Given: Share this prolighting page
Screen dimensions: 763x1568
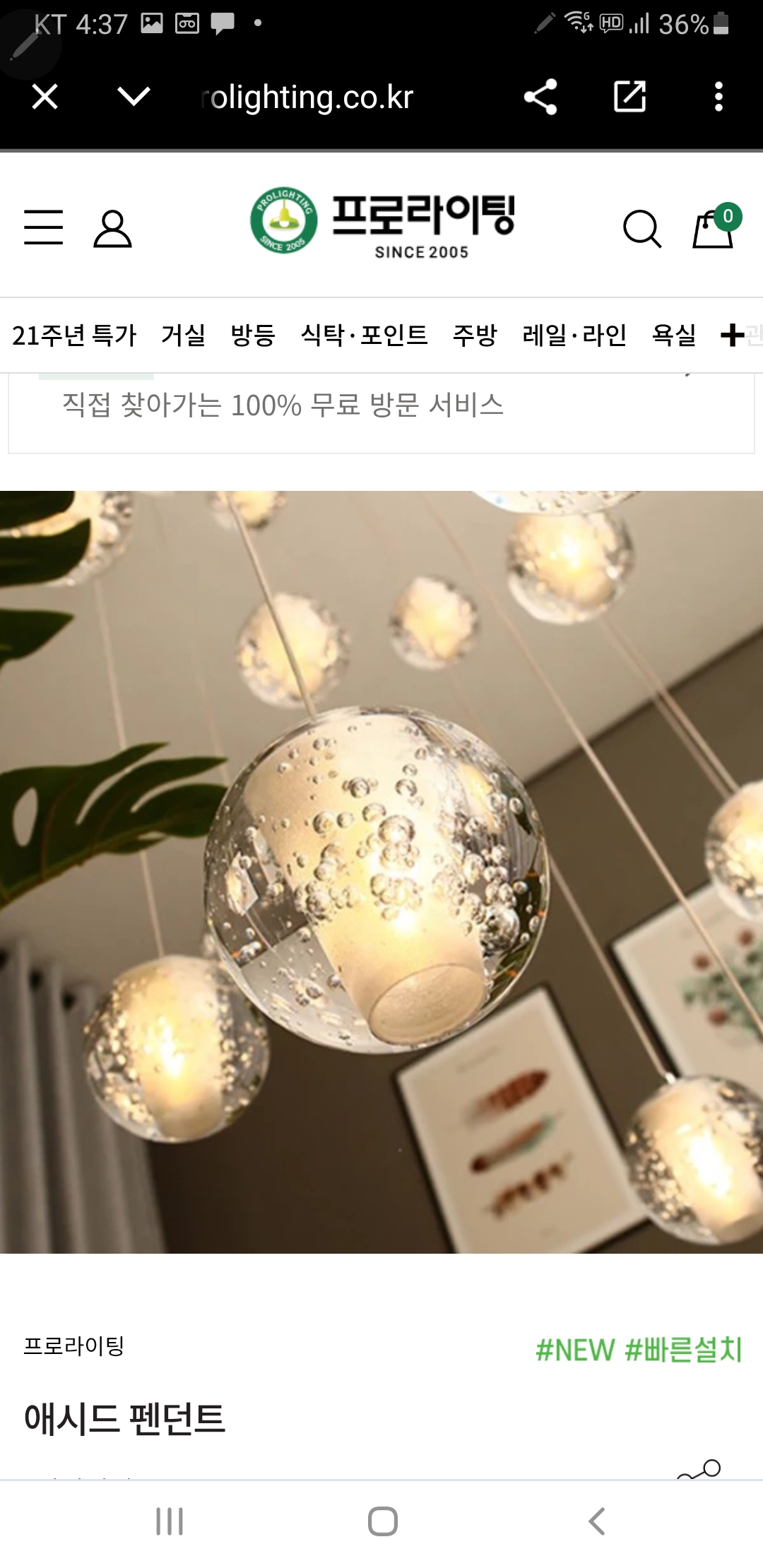Looking at the screenshot, I should pyautogui.click(x=540, y=97).
